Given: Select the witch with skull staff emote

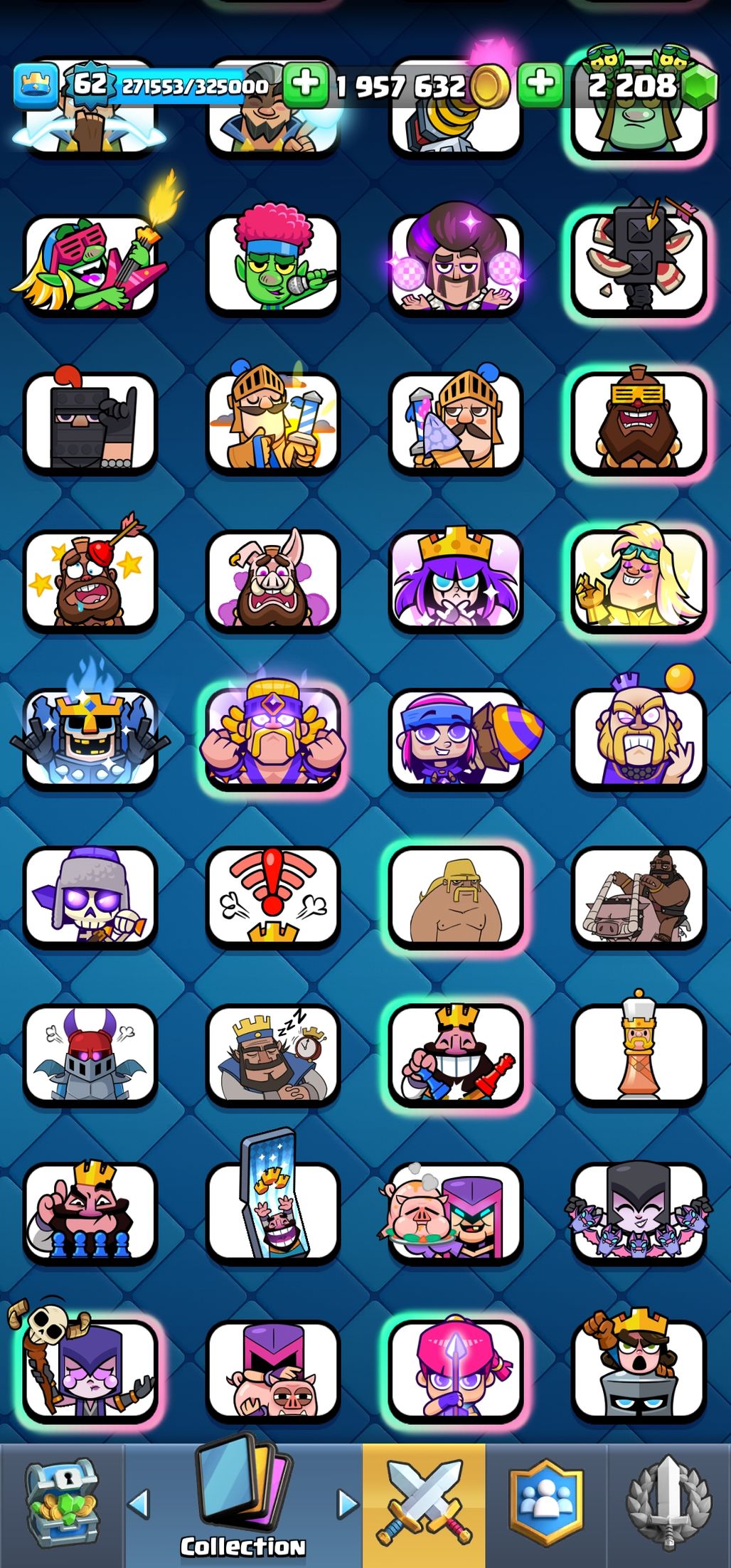Looking at the screenshot, I should [90, 1372].
